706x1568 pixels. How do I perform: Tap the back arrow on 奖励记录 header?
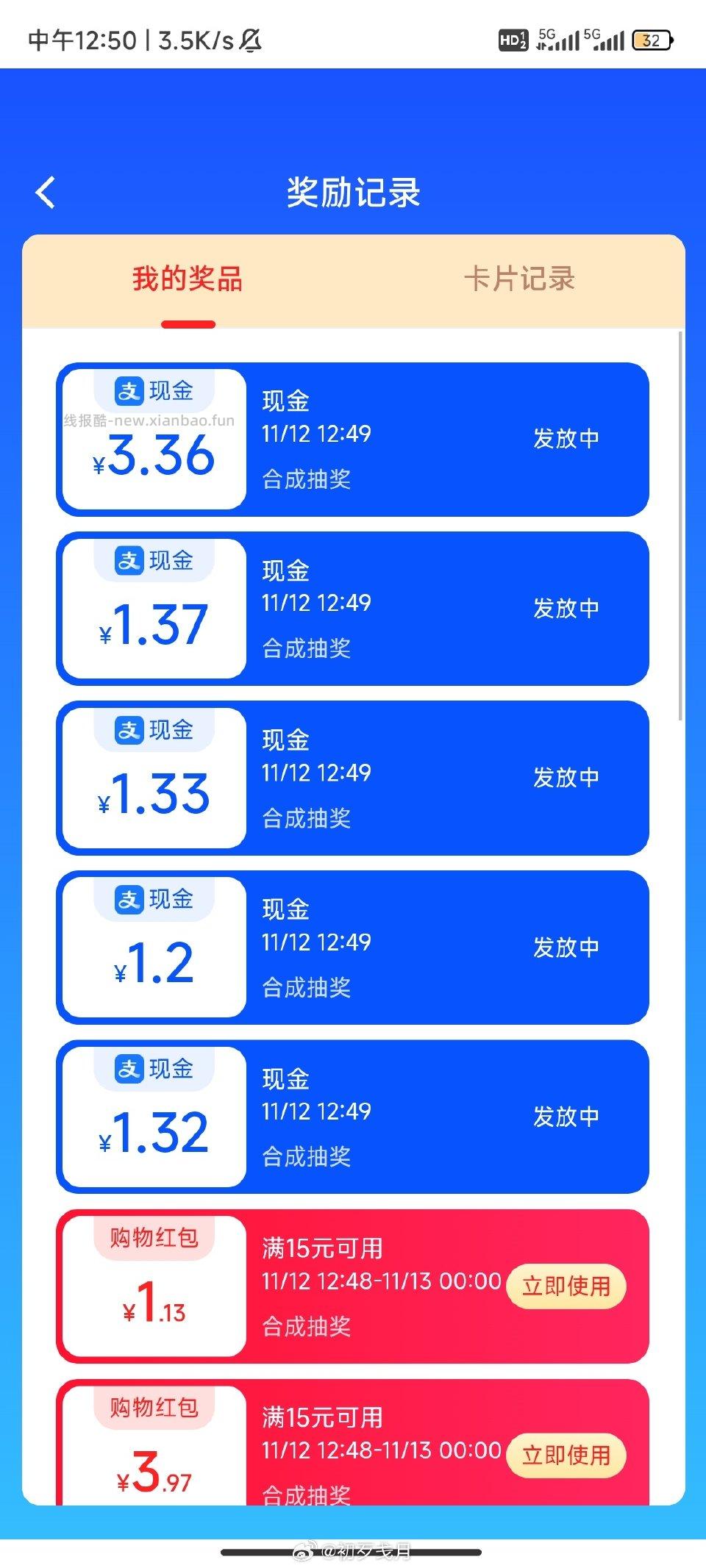(46, 191)
